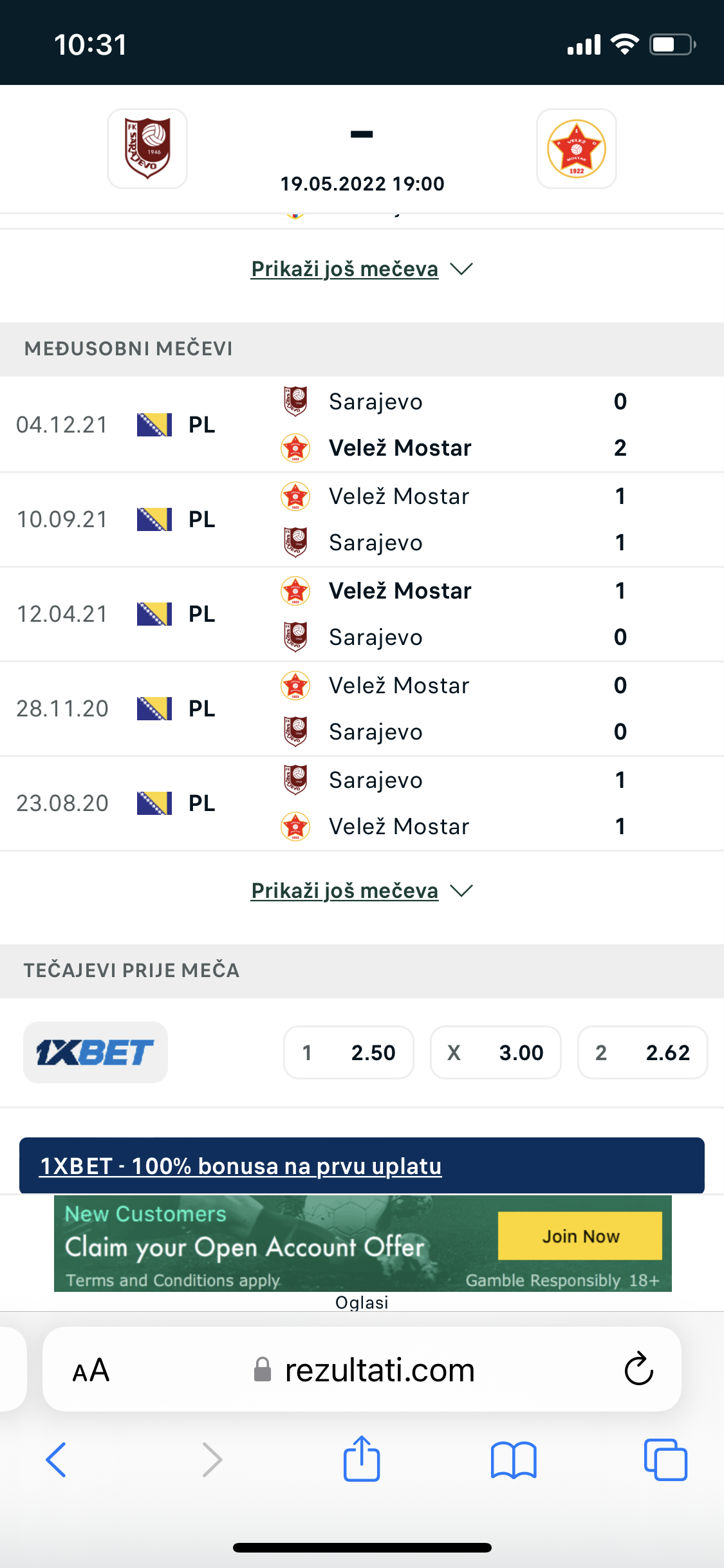Select home win odds 2.50
The height and width of the screenshot is (1568, 724).
click(349, 1052)
